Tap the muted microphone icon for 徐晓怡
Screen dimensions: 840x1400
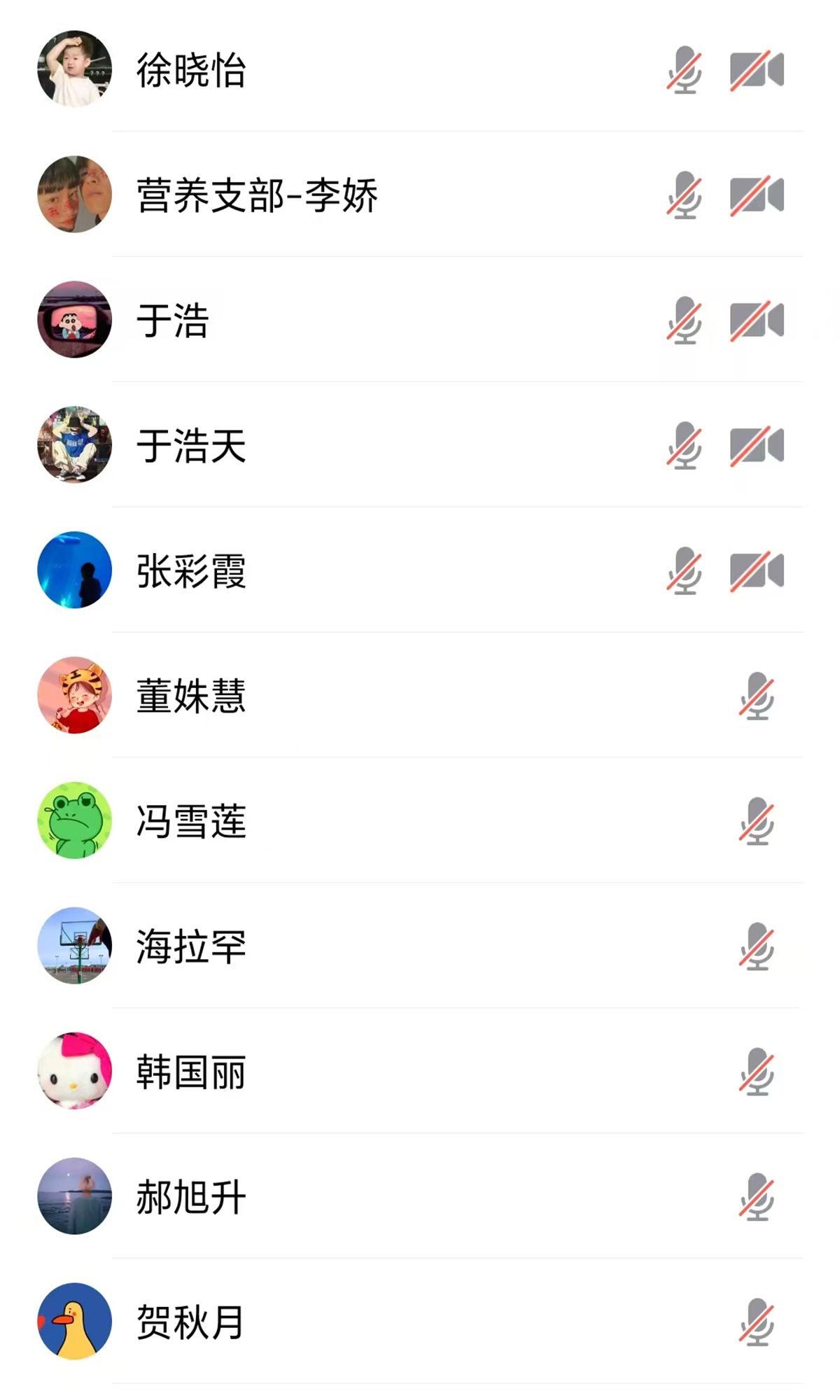click(684, 70)
